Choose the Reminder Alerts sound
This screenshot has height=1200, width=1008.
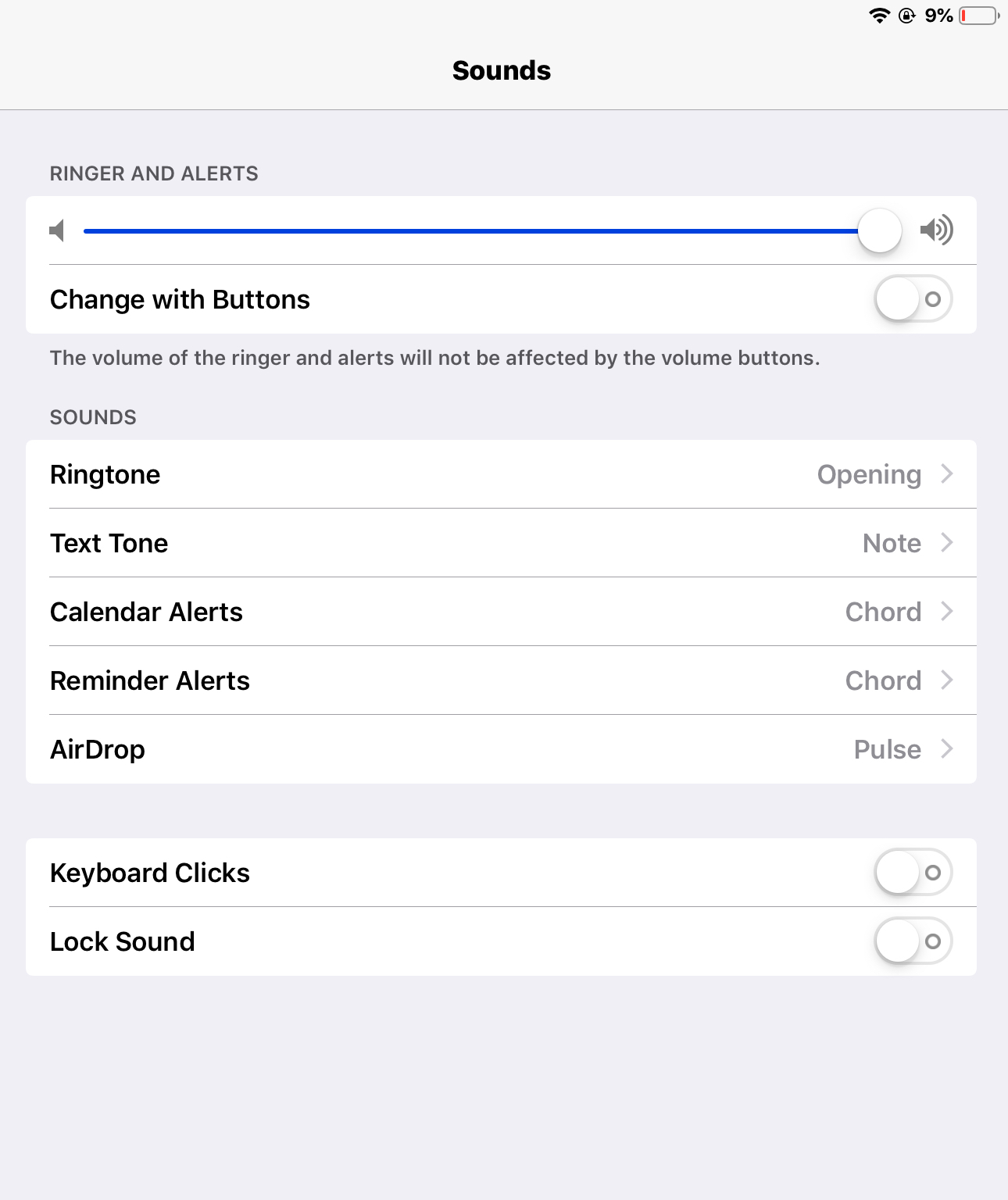pyautogui.click(x=501, y=680)
